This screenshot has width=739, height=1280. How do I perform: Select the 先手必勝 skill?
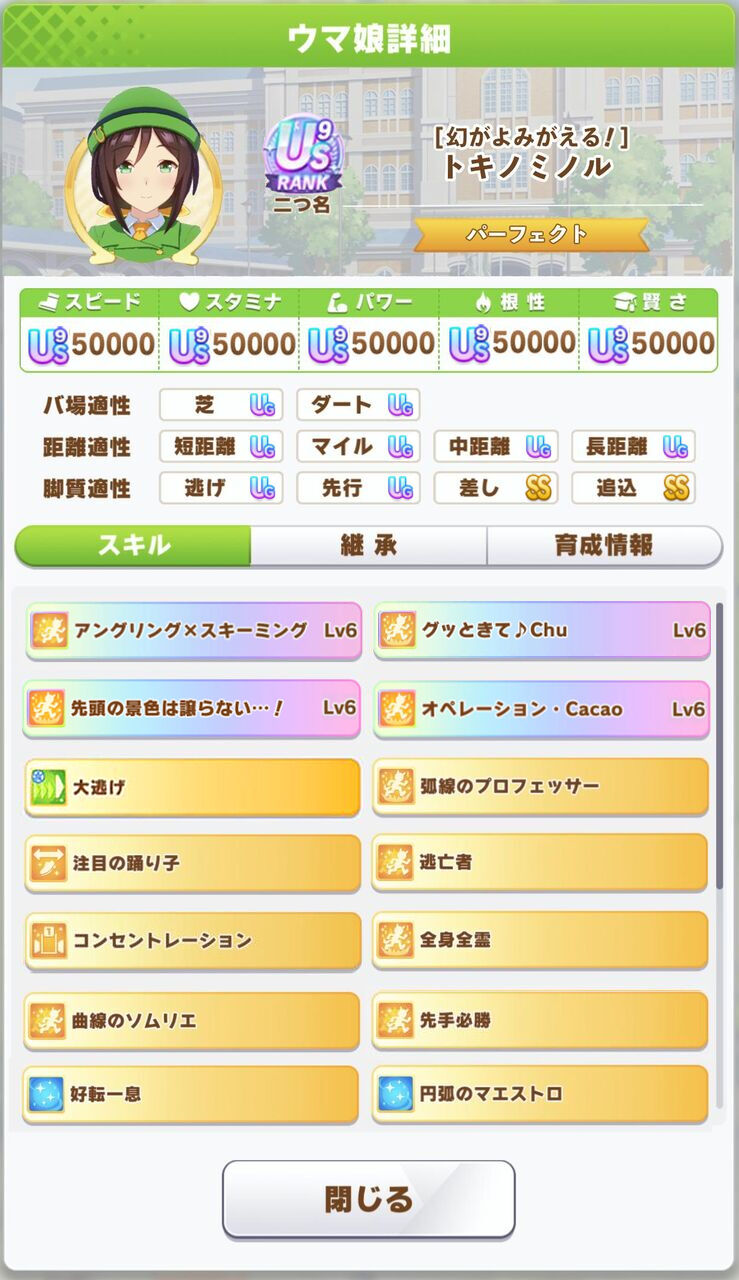click(x=542, y=1021)
